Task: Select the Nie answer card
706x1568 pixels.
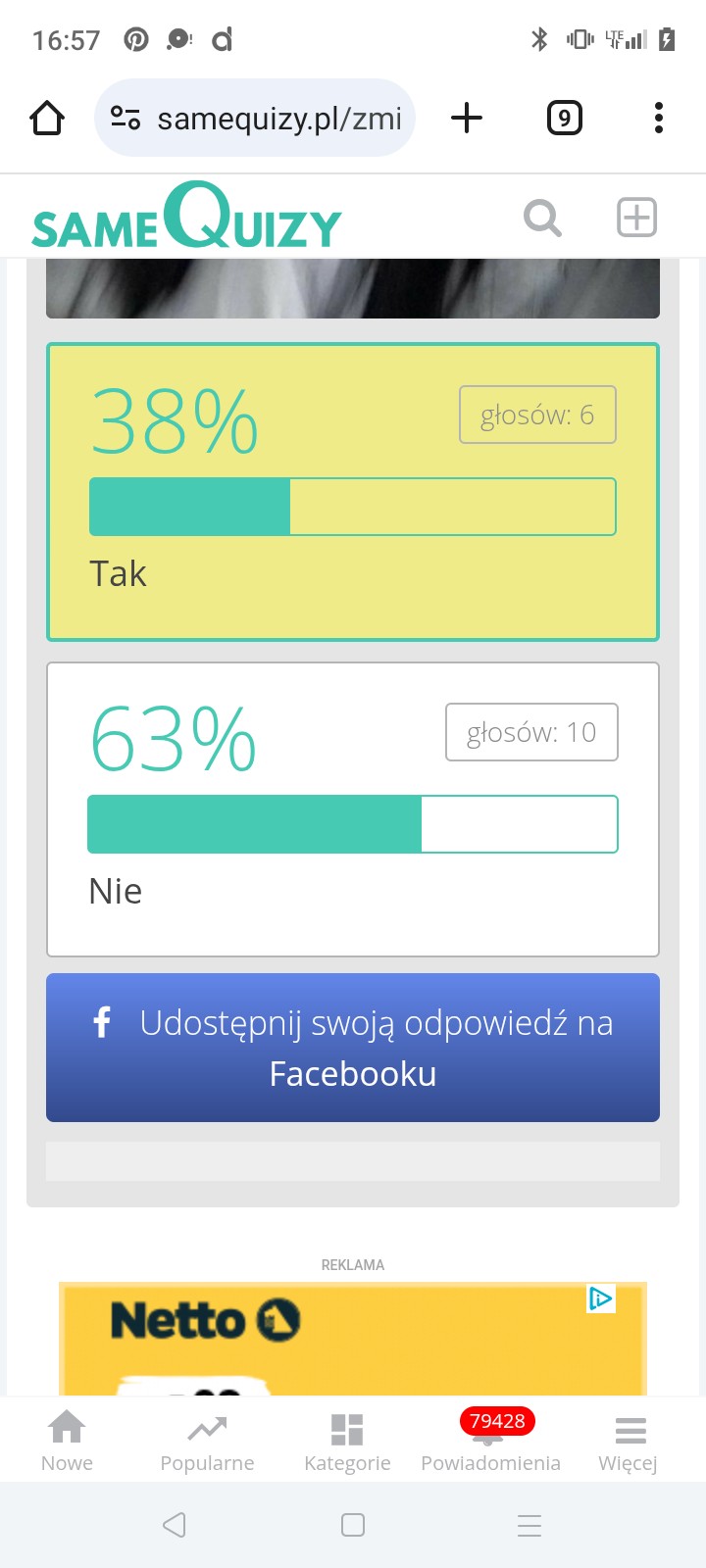Action: click(x=353, y=809)
